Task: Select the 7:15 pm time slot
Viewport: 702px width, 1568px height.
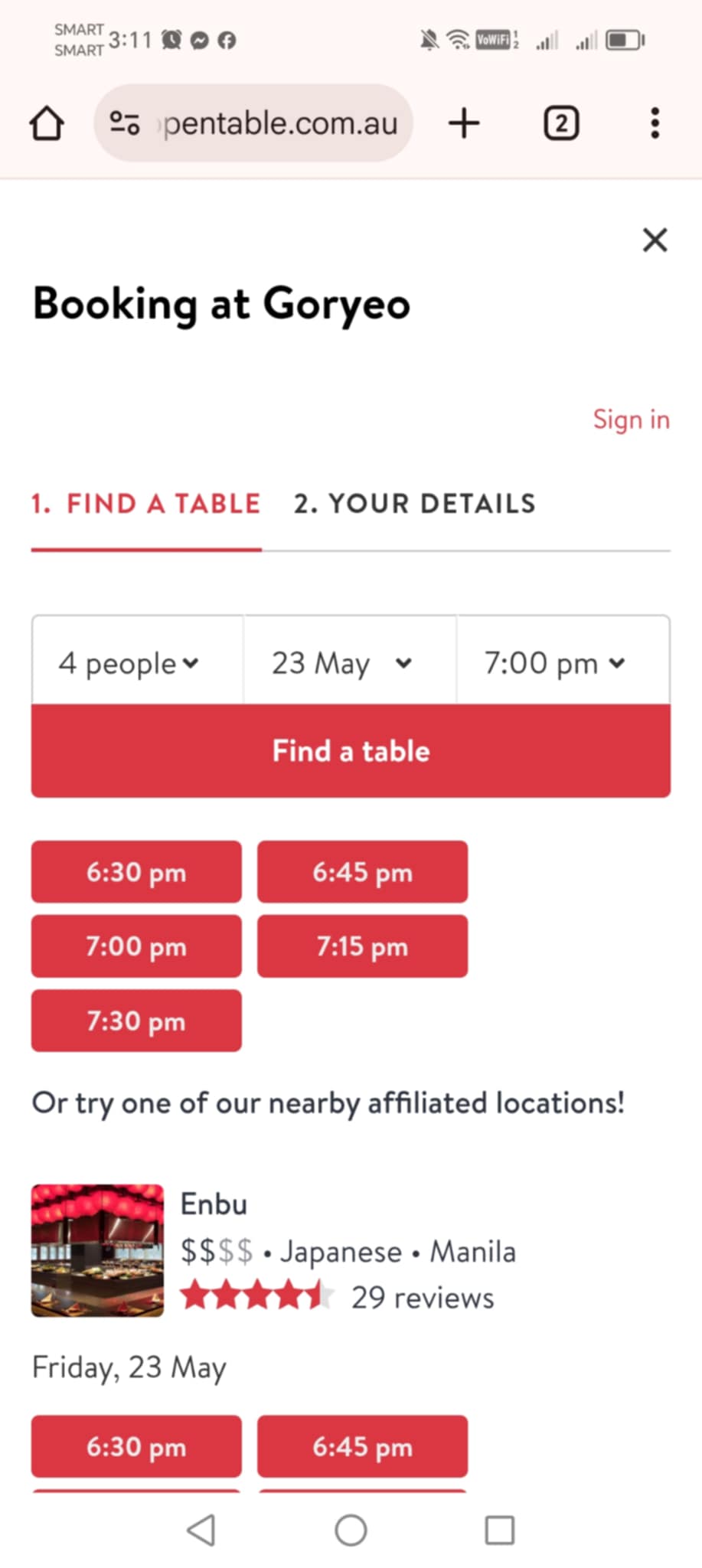Action: [x=362, y=946]
